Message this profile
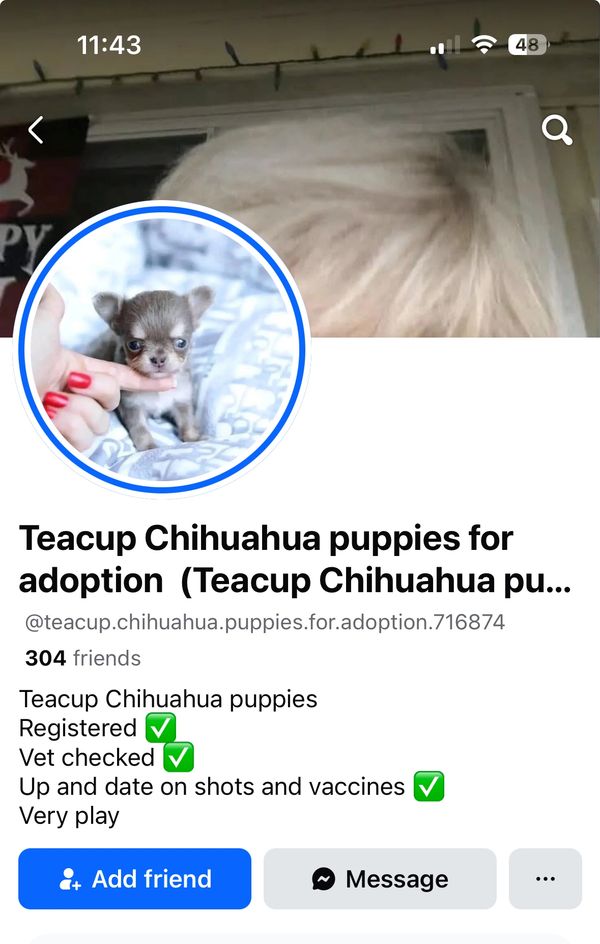 pyautogui.click(x=380, y=879)
